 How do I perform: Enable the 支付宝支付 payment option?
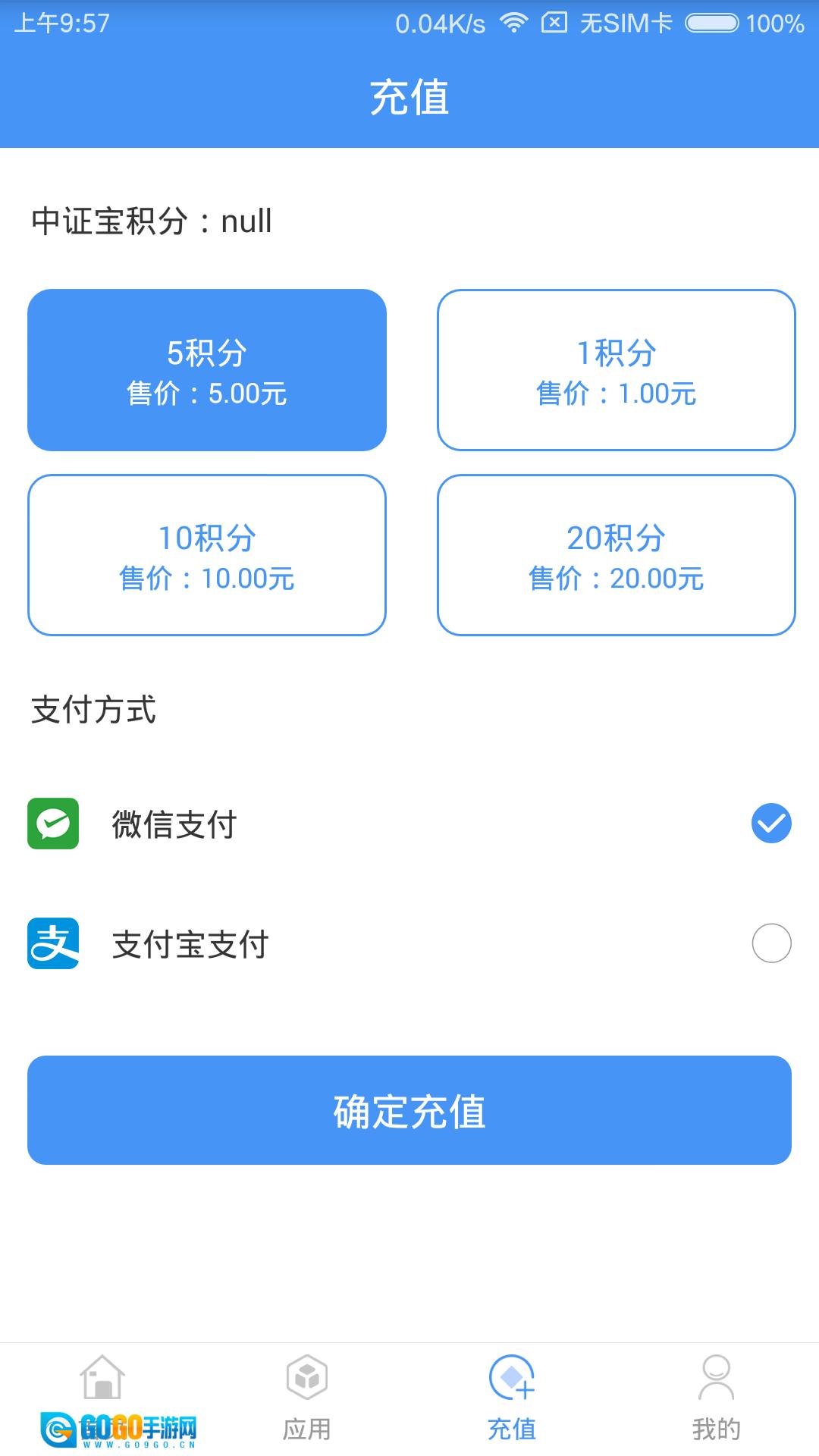[771, 943]
